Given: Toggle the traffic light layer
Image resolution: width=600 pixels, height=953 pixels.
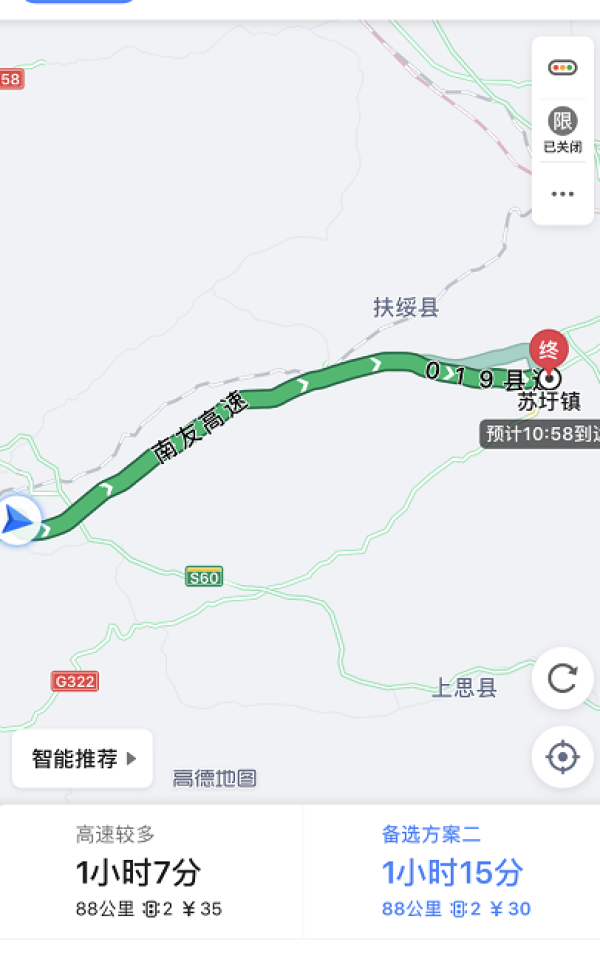Looking at the screenshot, I should [x=562, y=68].
